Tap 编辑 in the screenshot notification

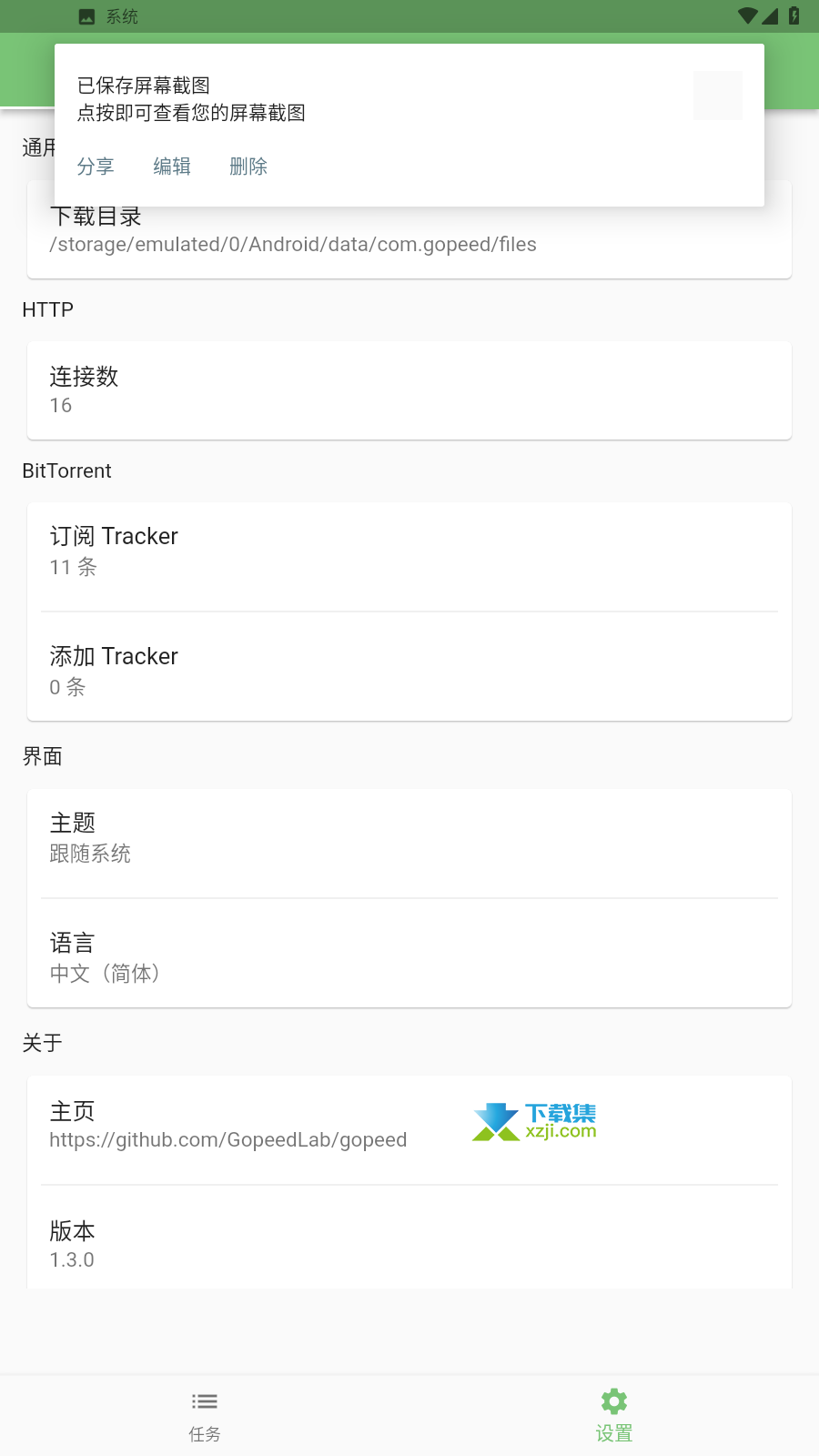pos(172,167)
